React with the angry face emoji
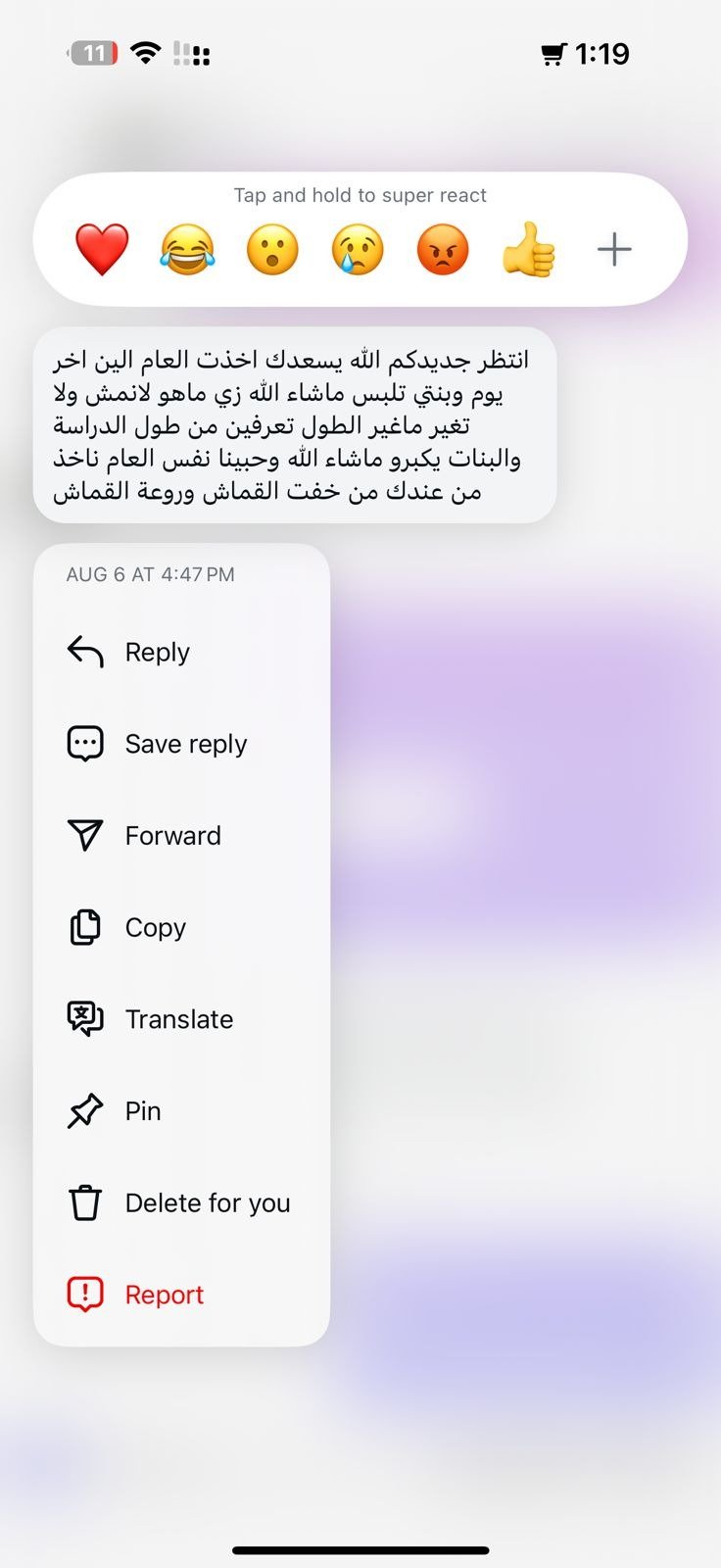 point(443,249)
